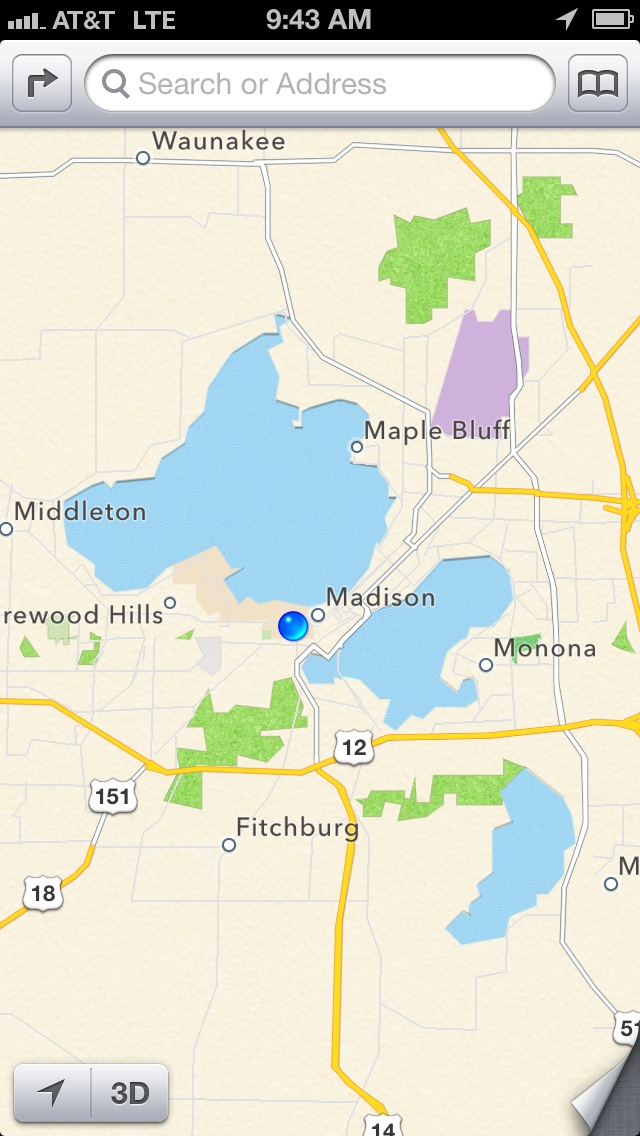This screenshot has width=640, height=1136.
Task: Select the blue current location dot
Action: (x=293, y=626)
